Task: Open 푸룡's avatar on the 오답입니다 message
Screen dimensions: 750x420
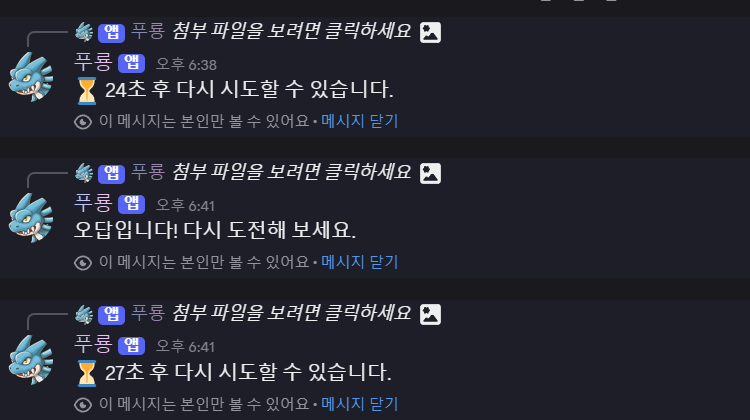Action: pyautogui.click(x=31, y=218)
